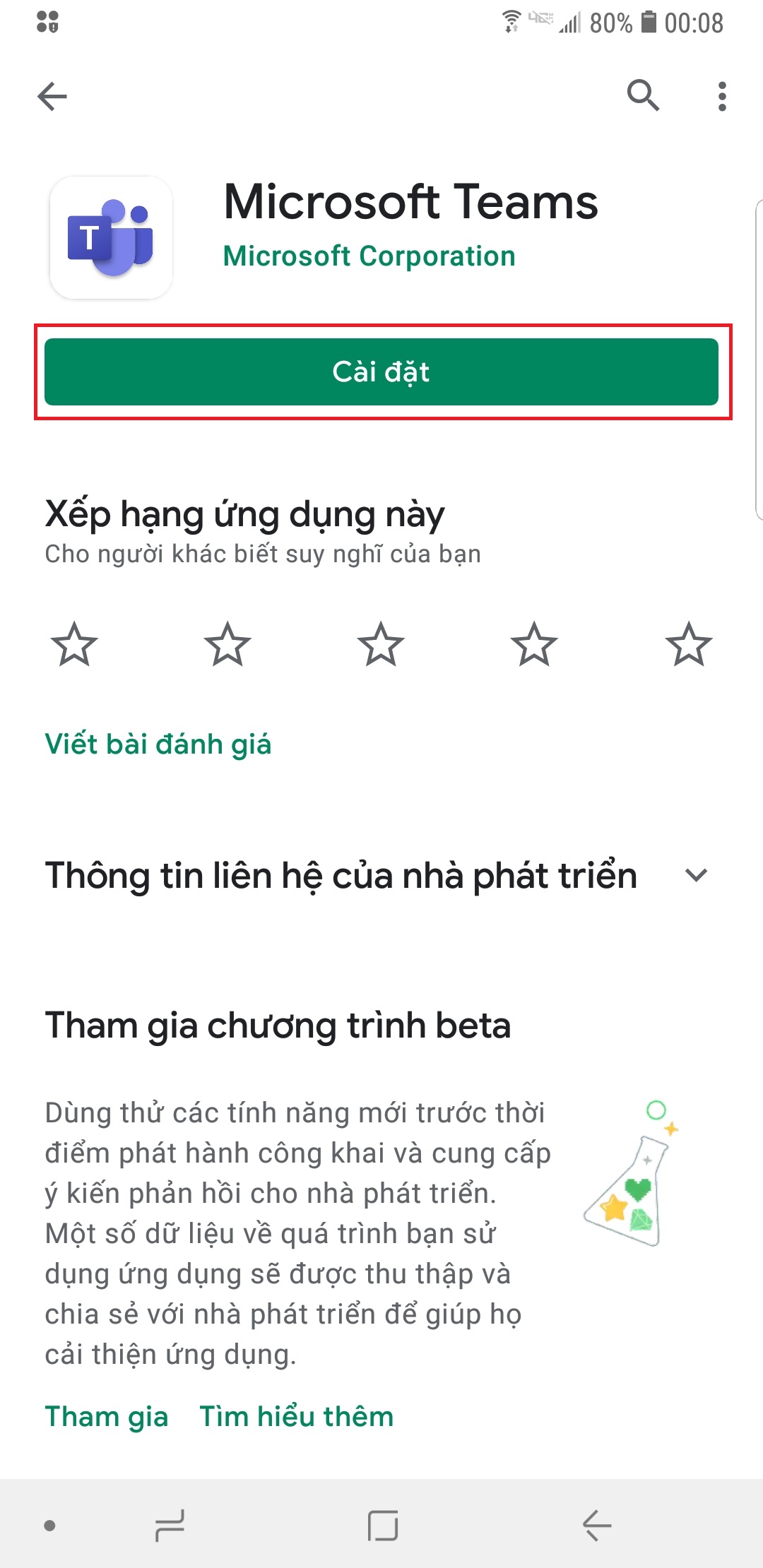Open the Tìm hiểu thêm link

296,1417
